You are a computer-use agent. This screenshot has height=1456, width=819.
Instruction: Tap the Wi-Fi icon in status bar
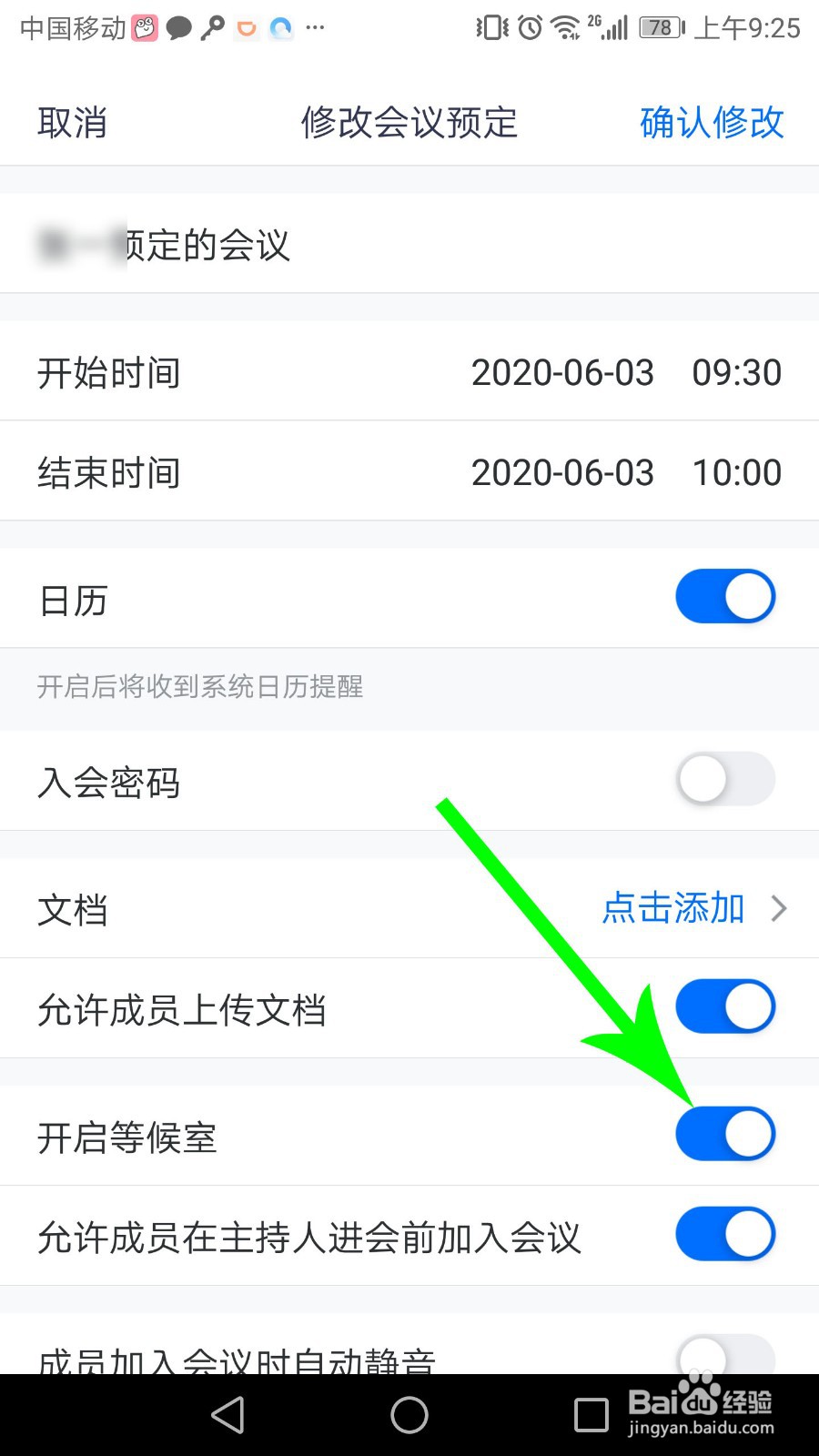[564, 28]
